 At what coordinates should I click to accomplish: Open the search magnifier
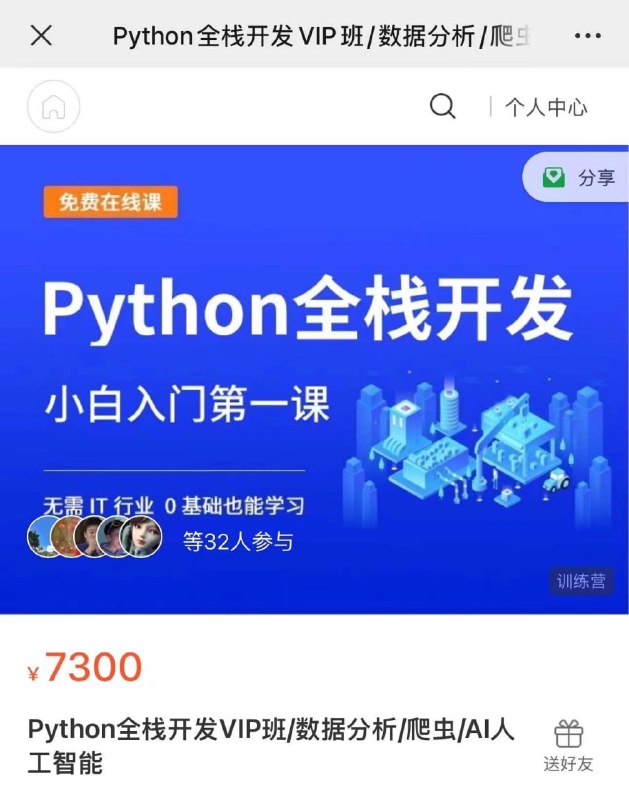pos(443,106)
